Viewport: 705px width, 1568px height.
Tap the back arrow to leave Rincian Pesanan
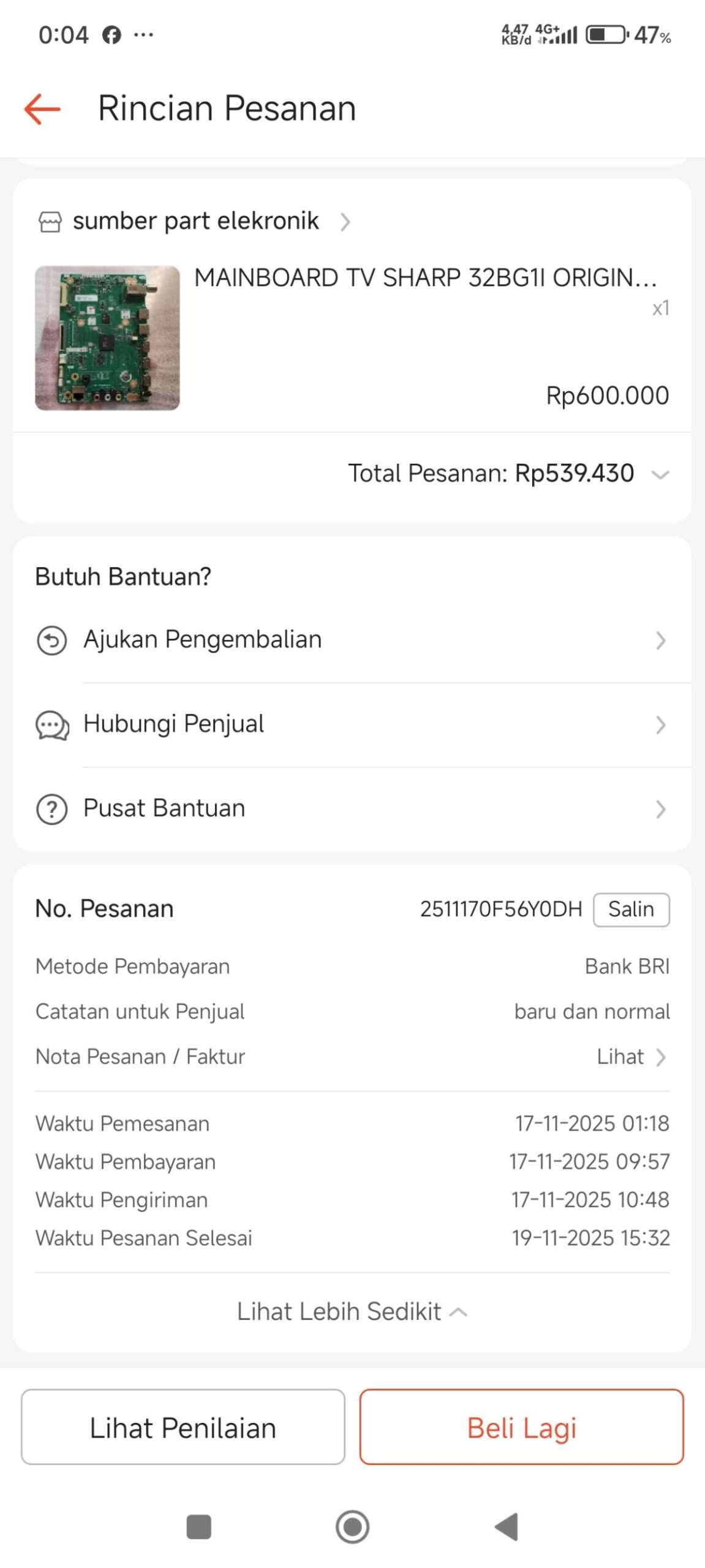42,108
